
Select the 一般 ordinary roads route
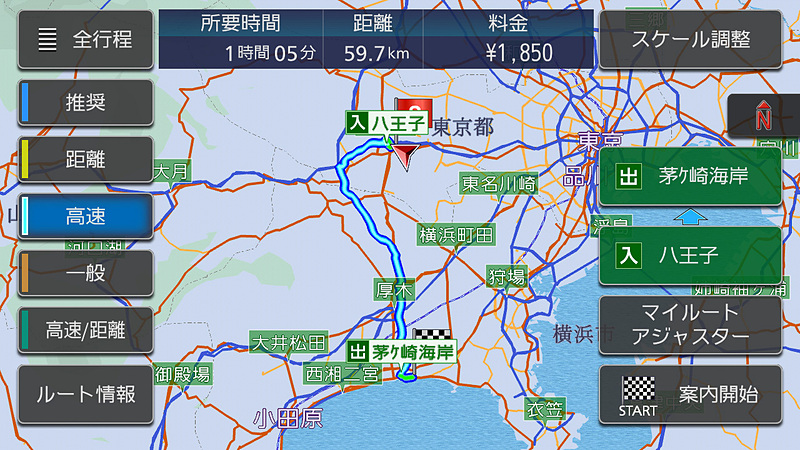point(85,273)
